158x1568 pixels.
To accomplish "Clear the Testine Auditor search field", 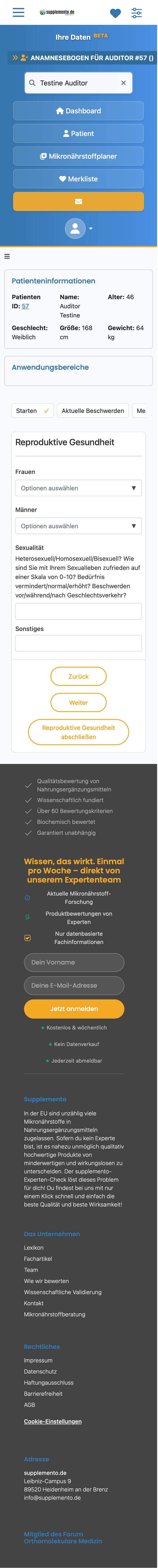I will pos(123,83).
